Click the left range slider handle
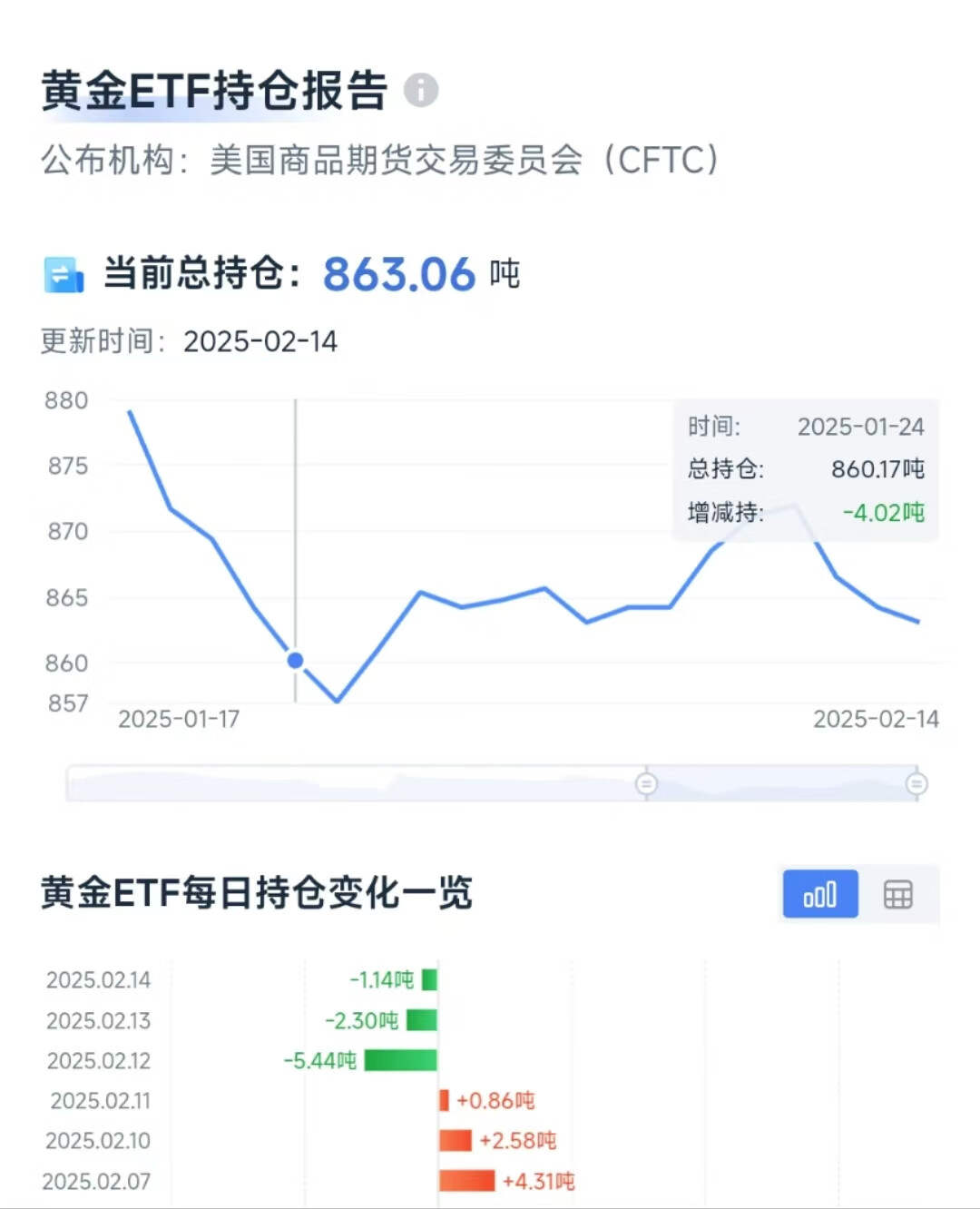 [x=646, y=784]
